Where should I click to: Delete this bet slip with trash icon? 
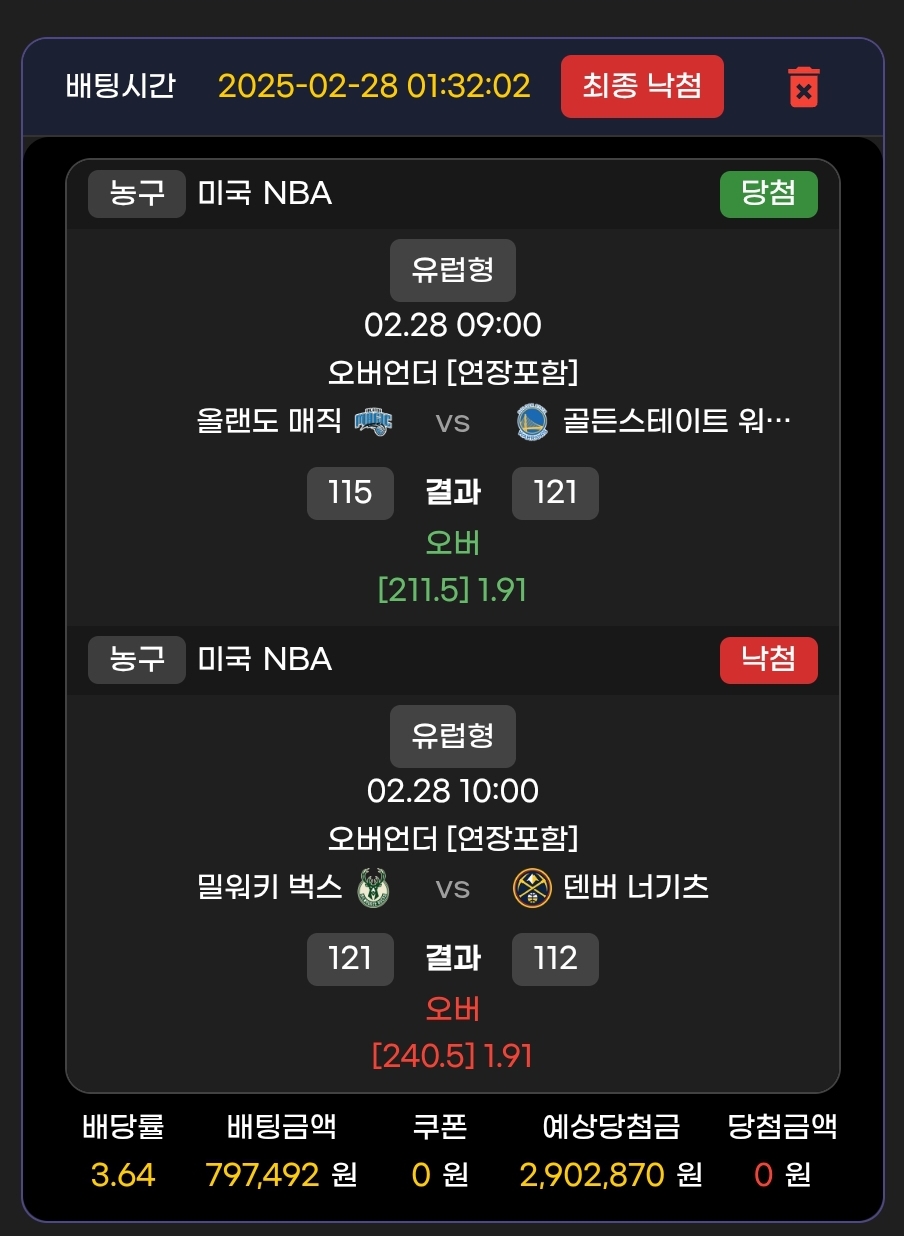pyautogui.click(x=804, y=87)
